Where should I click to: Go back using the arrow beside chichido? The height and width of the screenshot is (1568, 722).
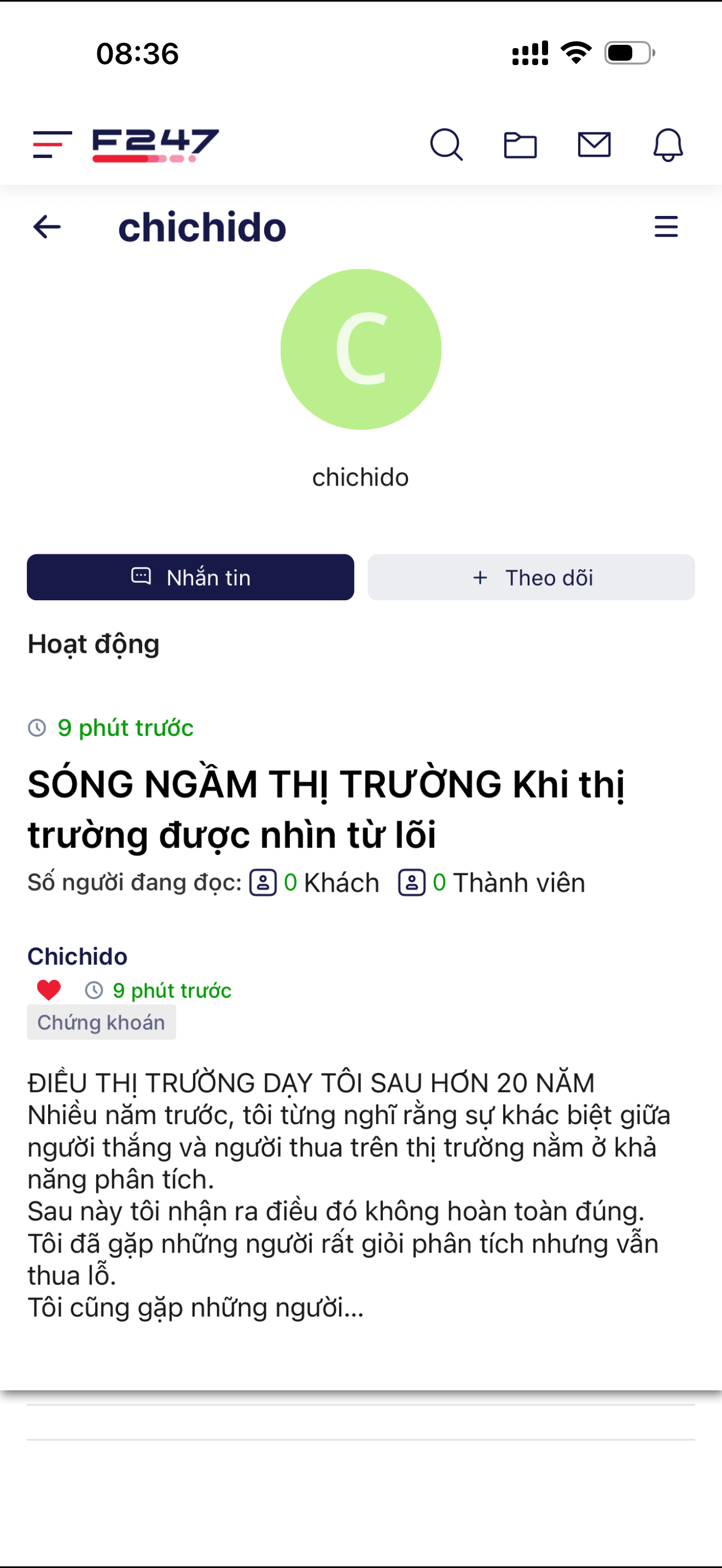point(47,227)
